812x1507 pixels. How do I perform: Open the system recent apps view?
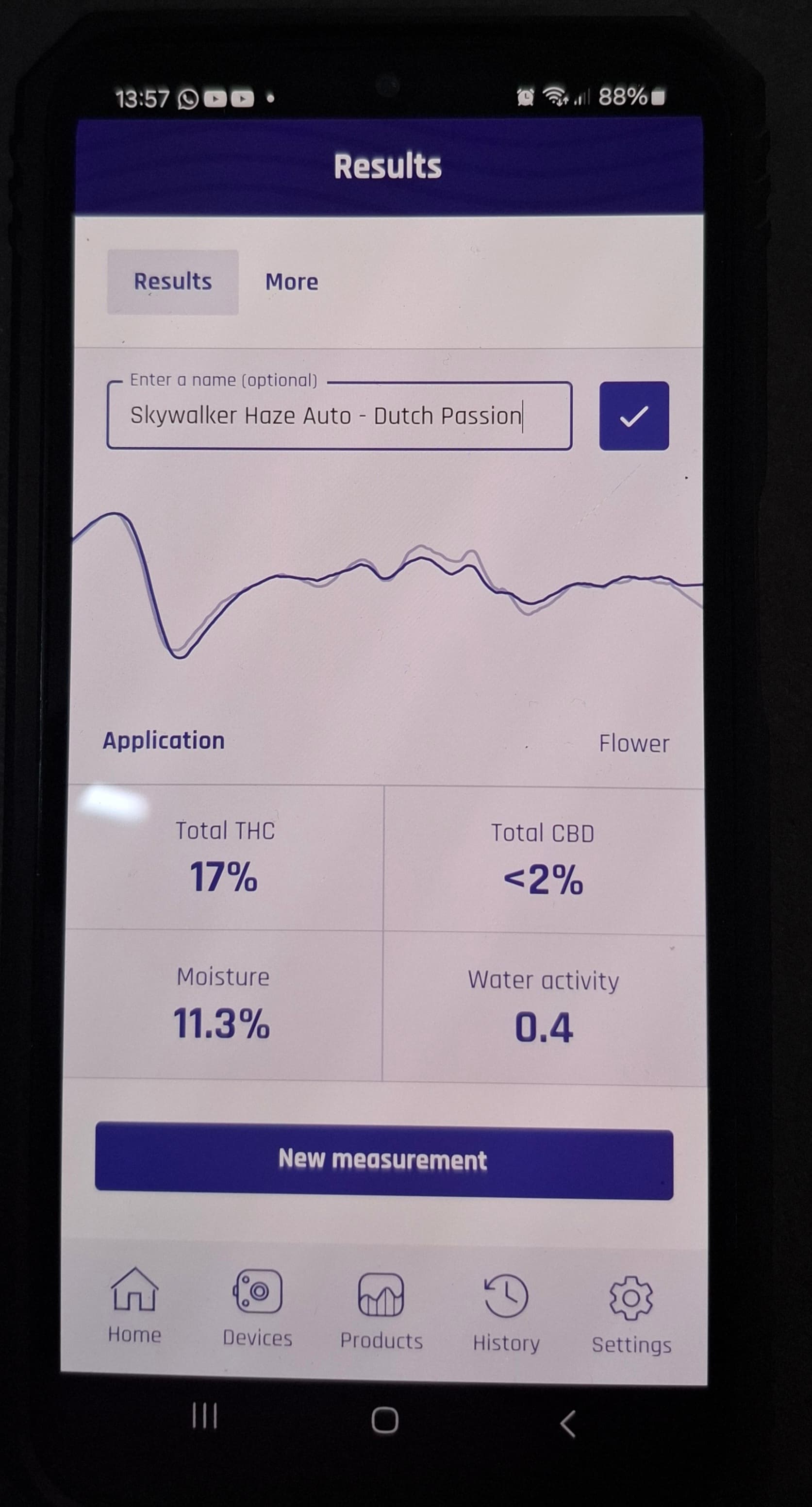tap(205, 1416)
